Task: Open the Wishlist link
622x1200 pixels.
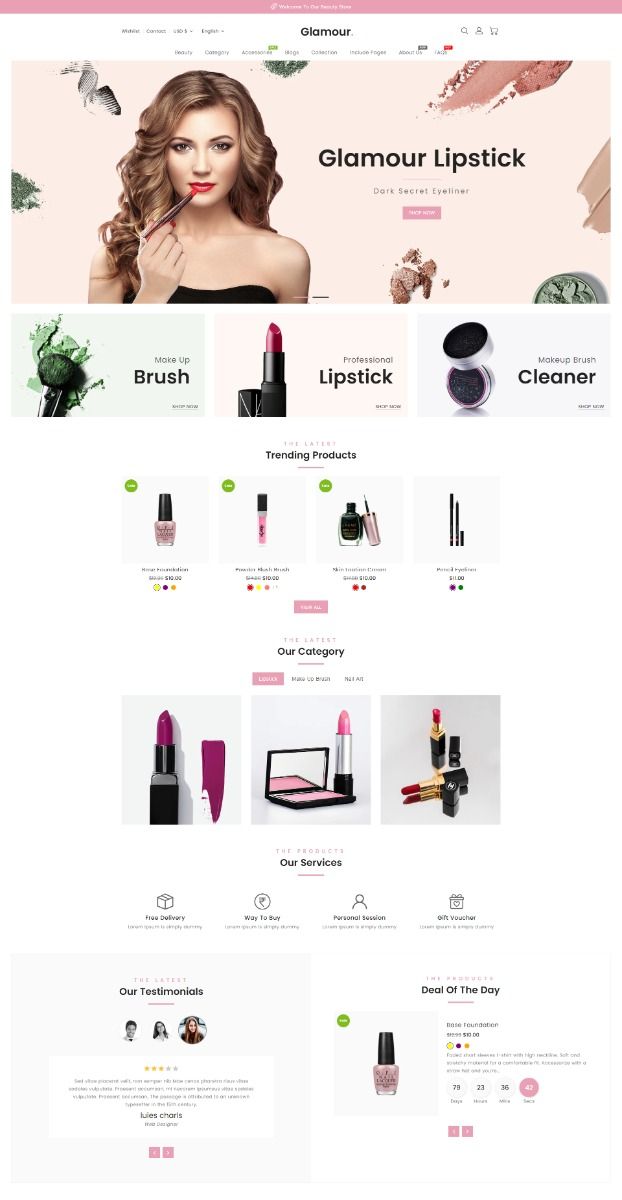Action: tap(131, 31)
